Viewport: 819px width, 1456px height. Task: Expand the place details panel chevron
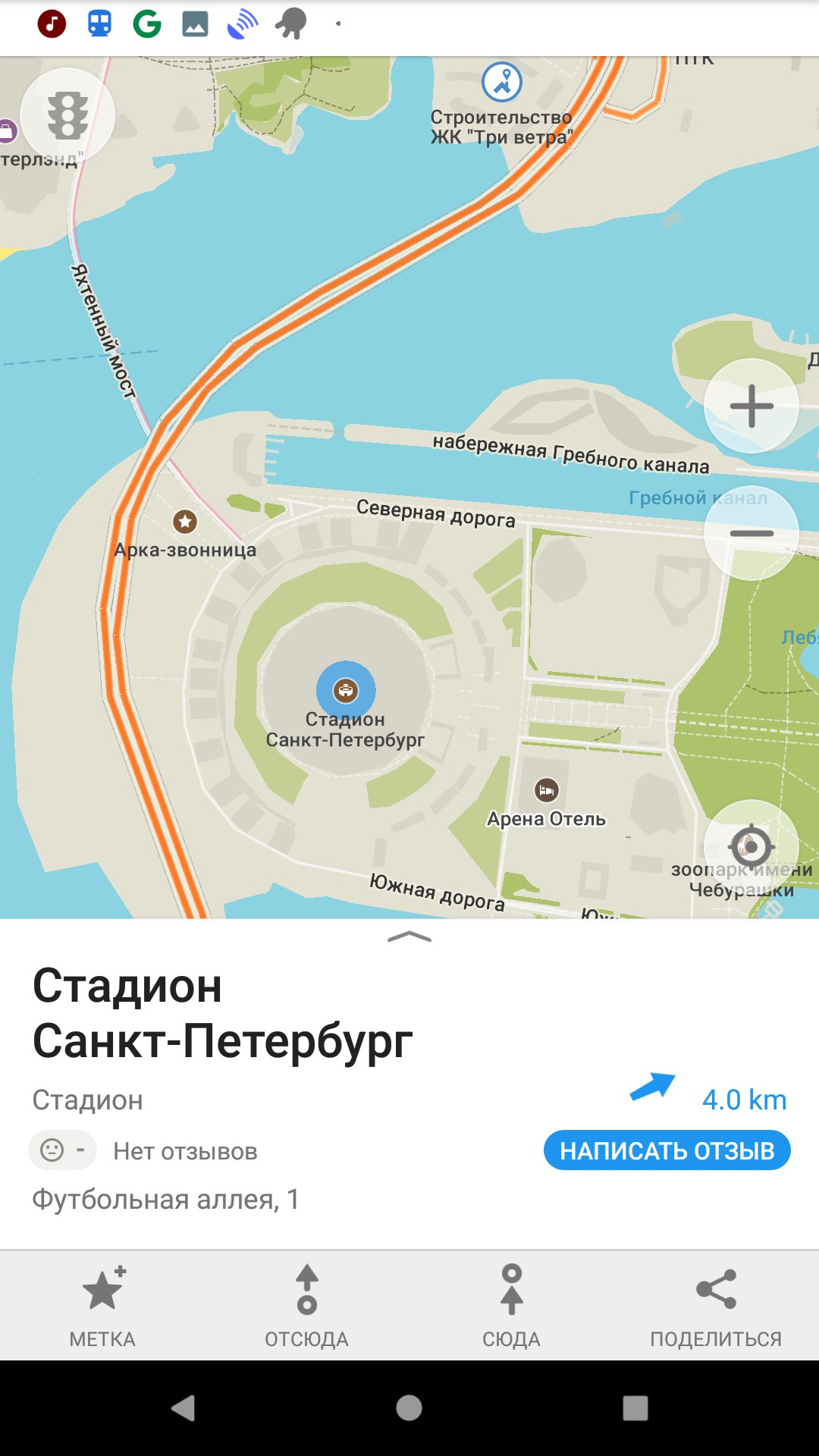tap(409, 937)
